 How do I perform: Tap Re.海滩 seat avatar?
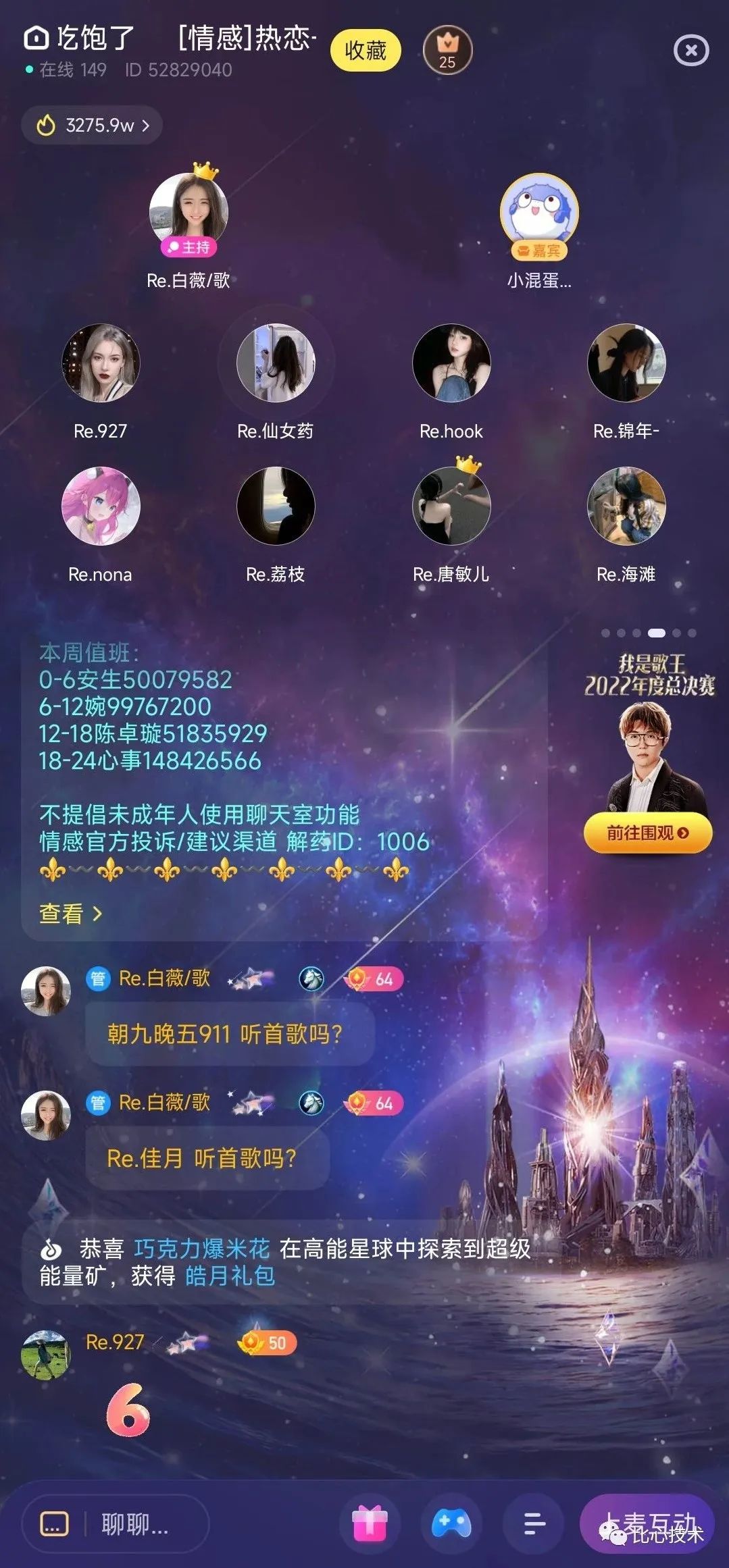(626, 506)
